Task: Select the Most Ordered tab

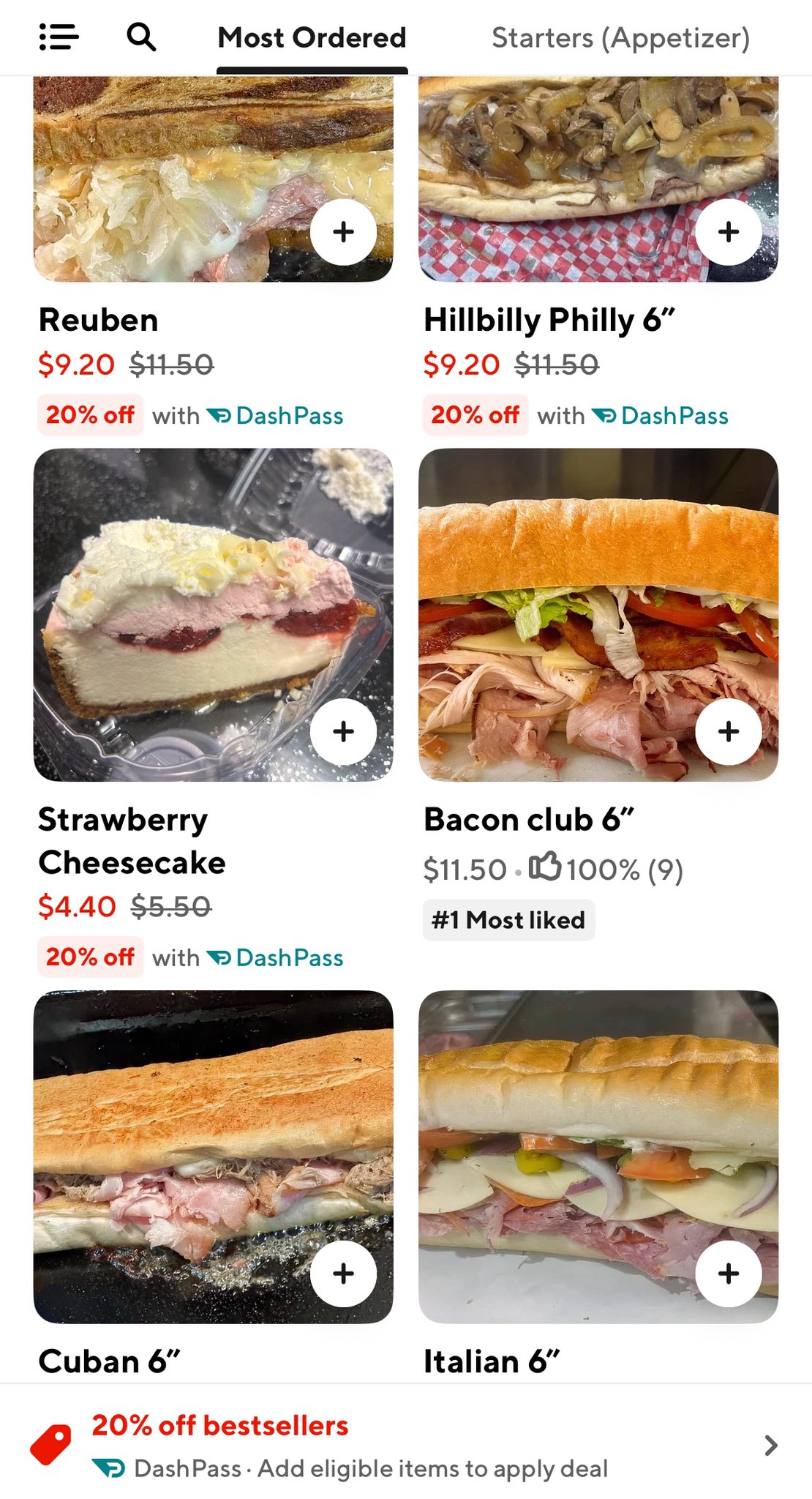Action: pyautogui.click(x=312, y=38)
